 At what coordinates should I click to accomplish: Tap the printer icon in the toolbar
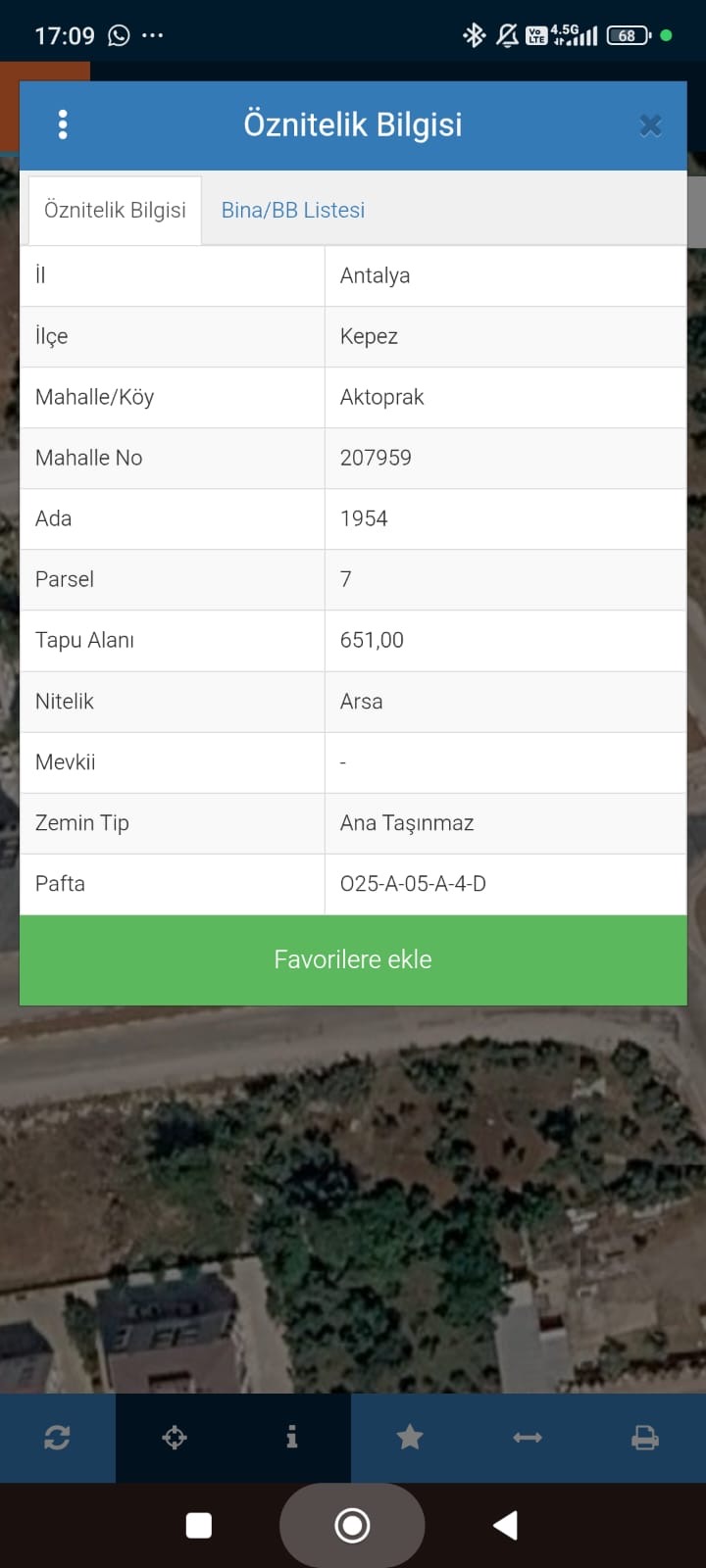[645, 1438]
